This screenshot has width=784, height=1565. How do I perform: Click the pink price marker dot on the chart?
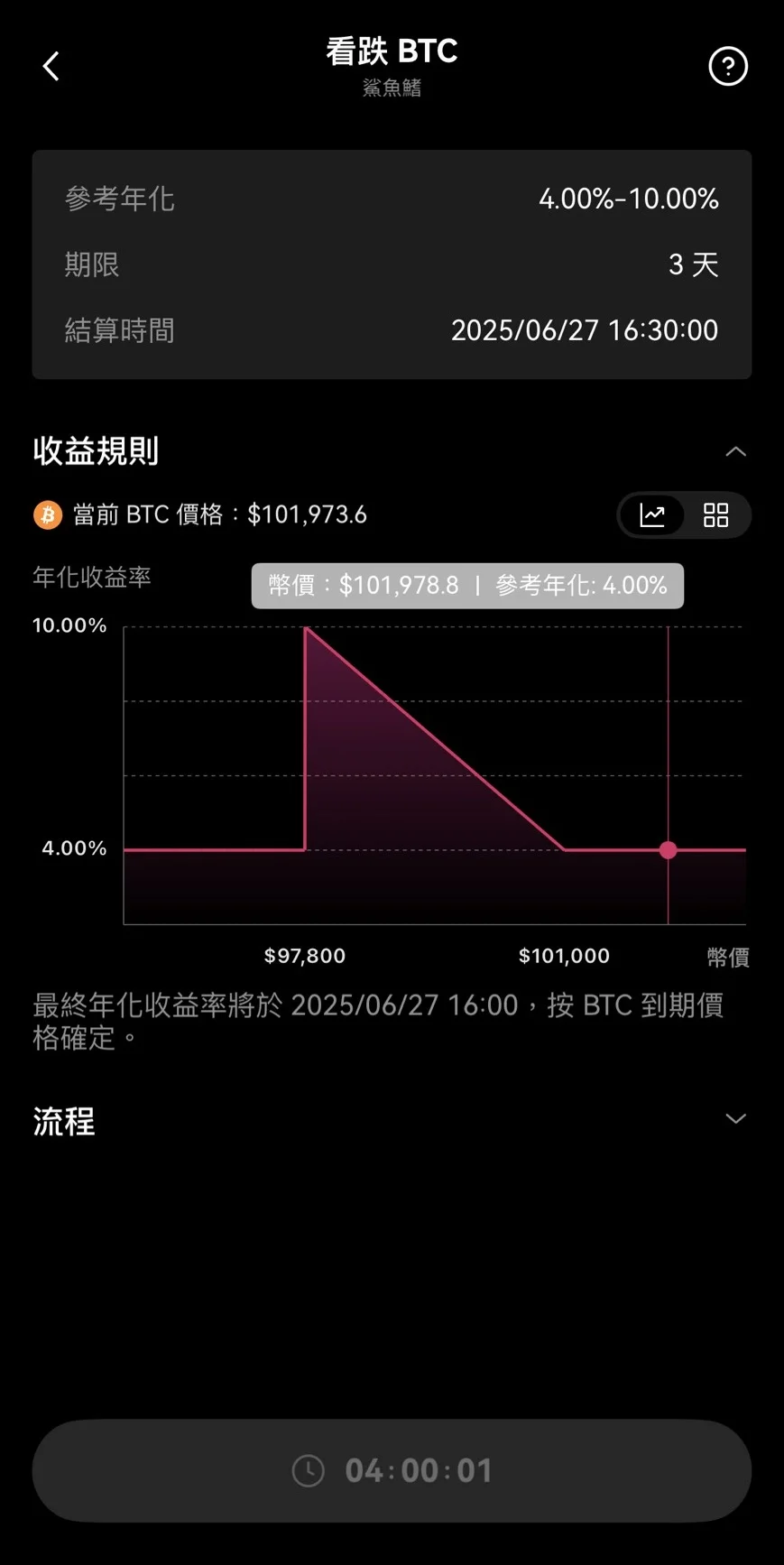(x=668, y=850)
